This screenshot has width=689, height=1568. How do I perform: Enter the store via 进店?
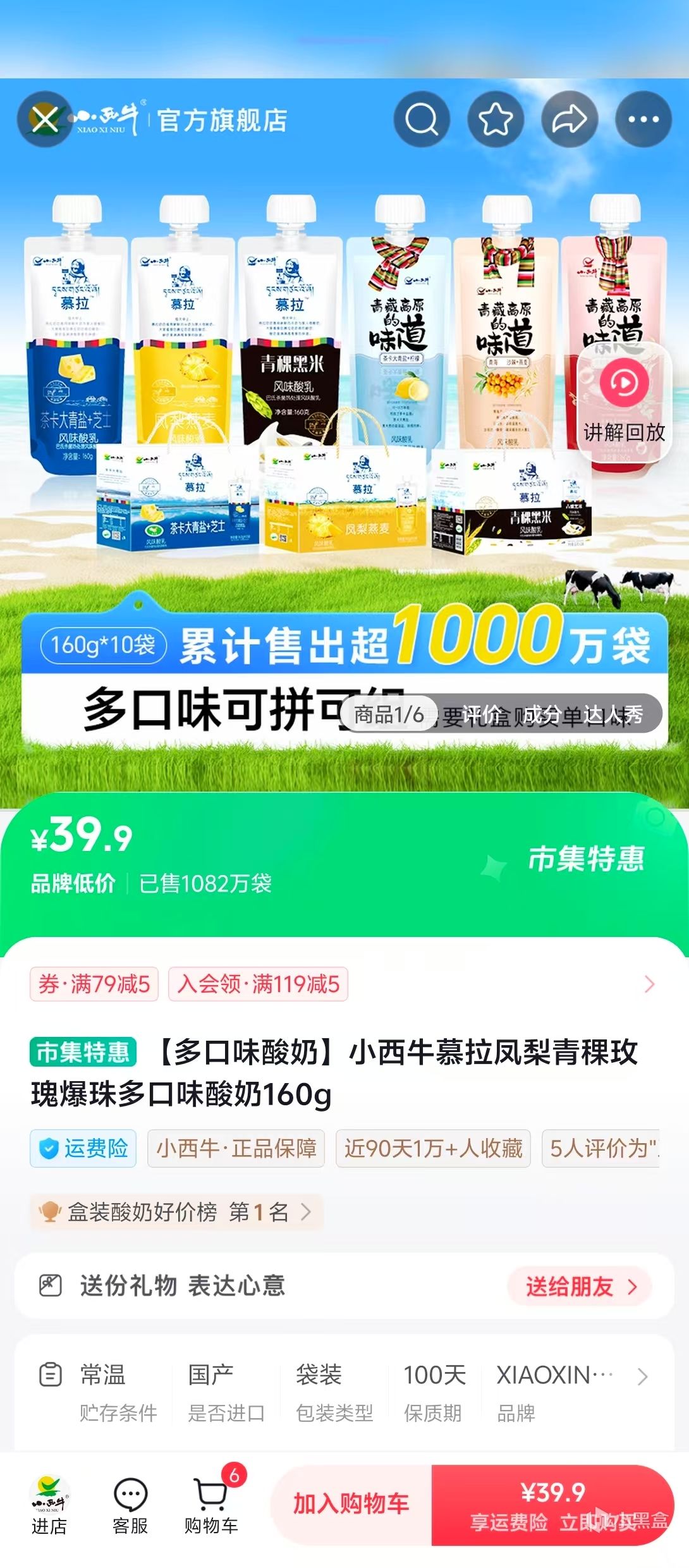pos(49,1505)
